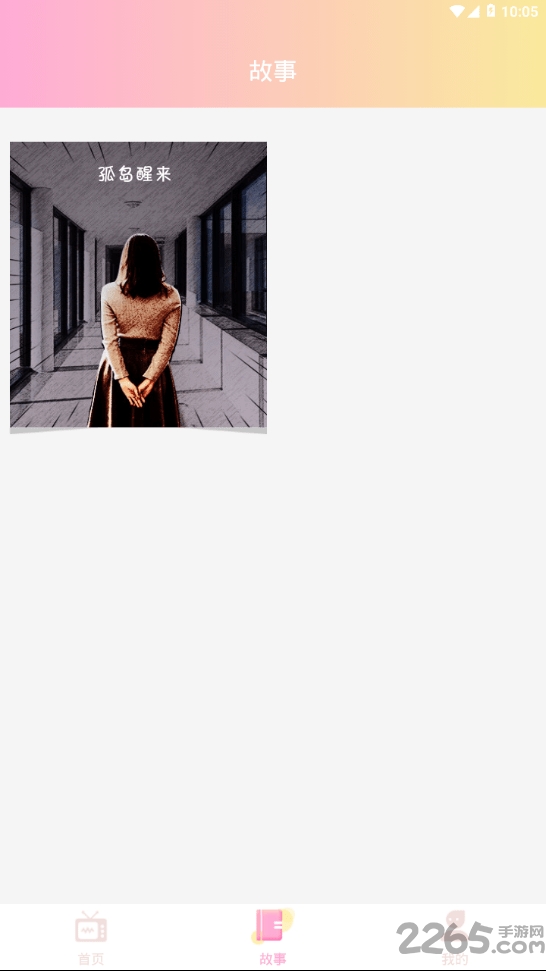Switch to the 首页 tab
The image size is (546, 971).
point(91,938)
